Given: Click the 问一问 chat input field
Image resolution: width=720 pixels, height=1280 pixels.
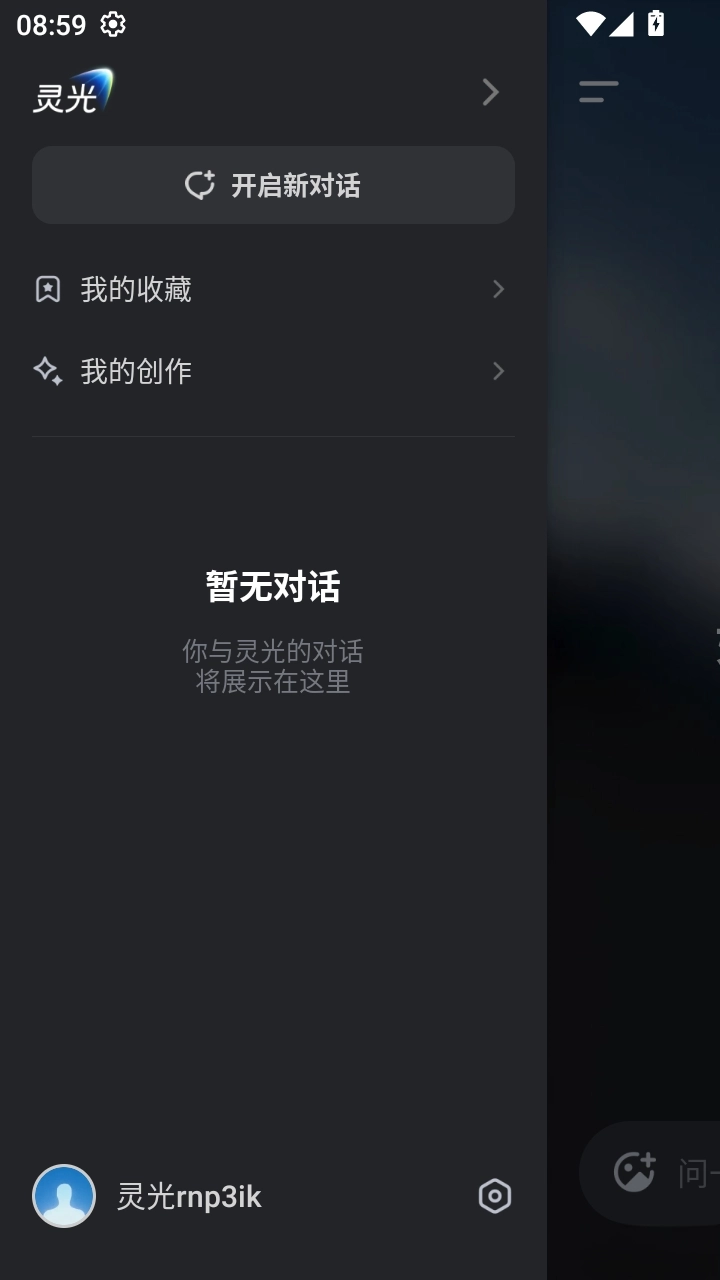Looking at the screenshot, I should point(700,1171).
